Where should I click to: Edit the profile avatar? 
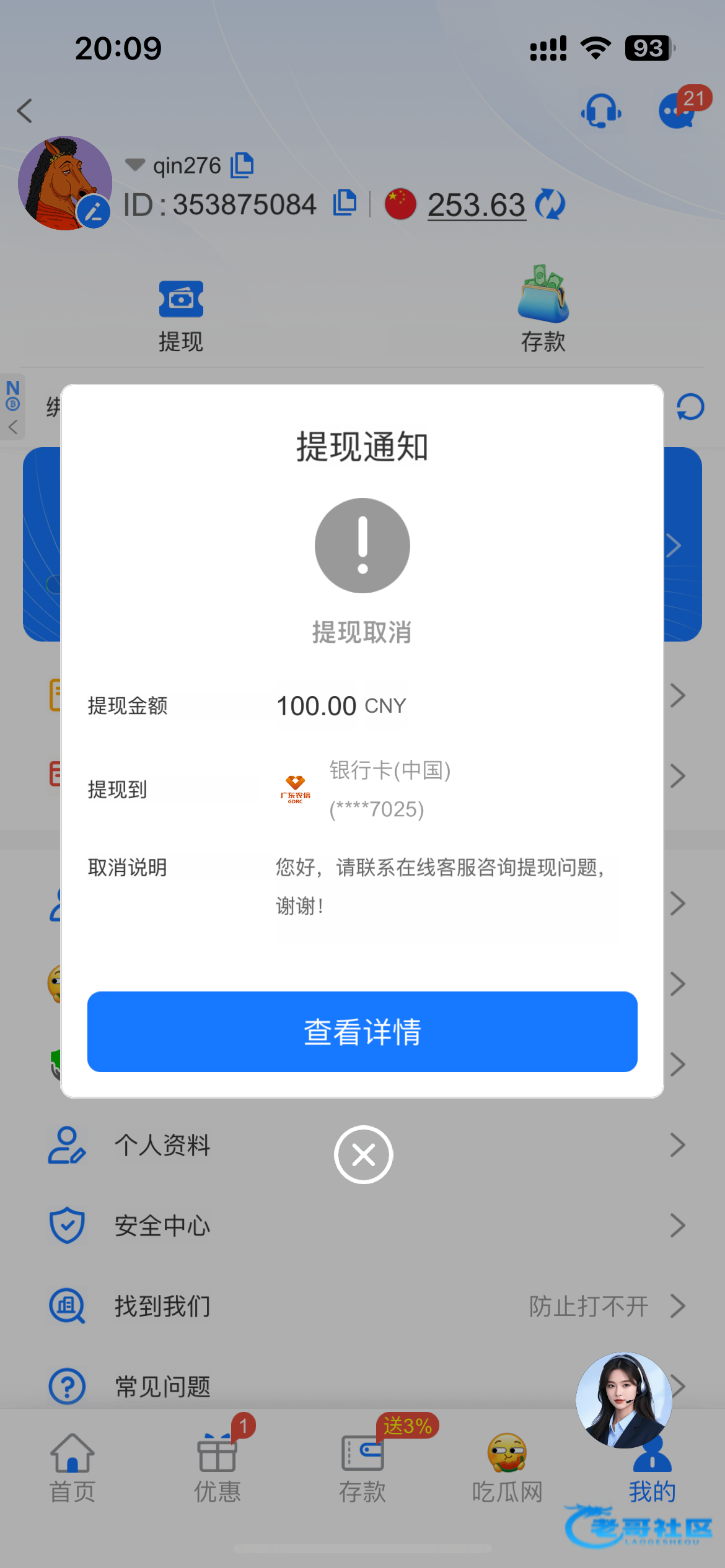[x=94, y=212]
